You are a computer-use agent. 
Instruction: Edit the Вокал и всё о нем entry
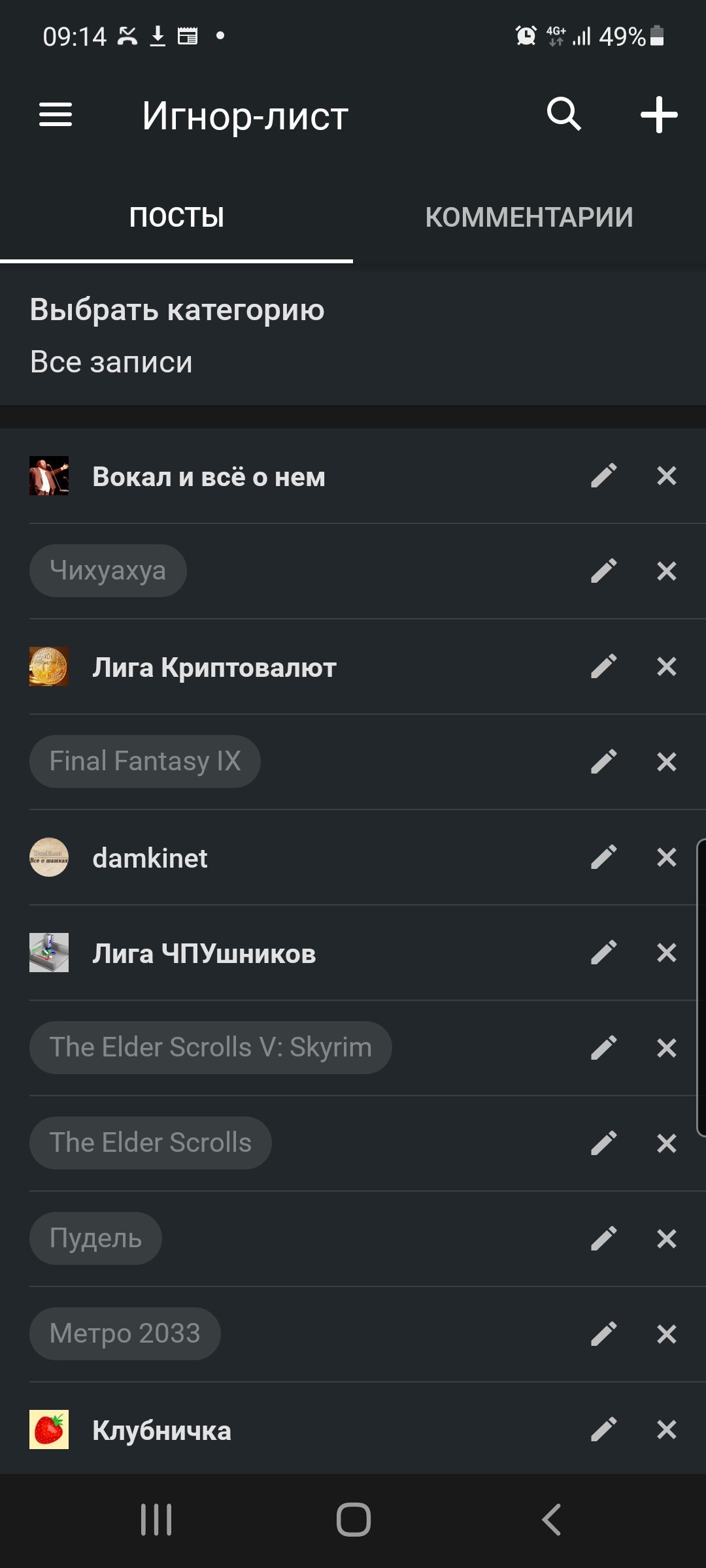coord(603,476)
